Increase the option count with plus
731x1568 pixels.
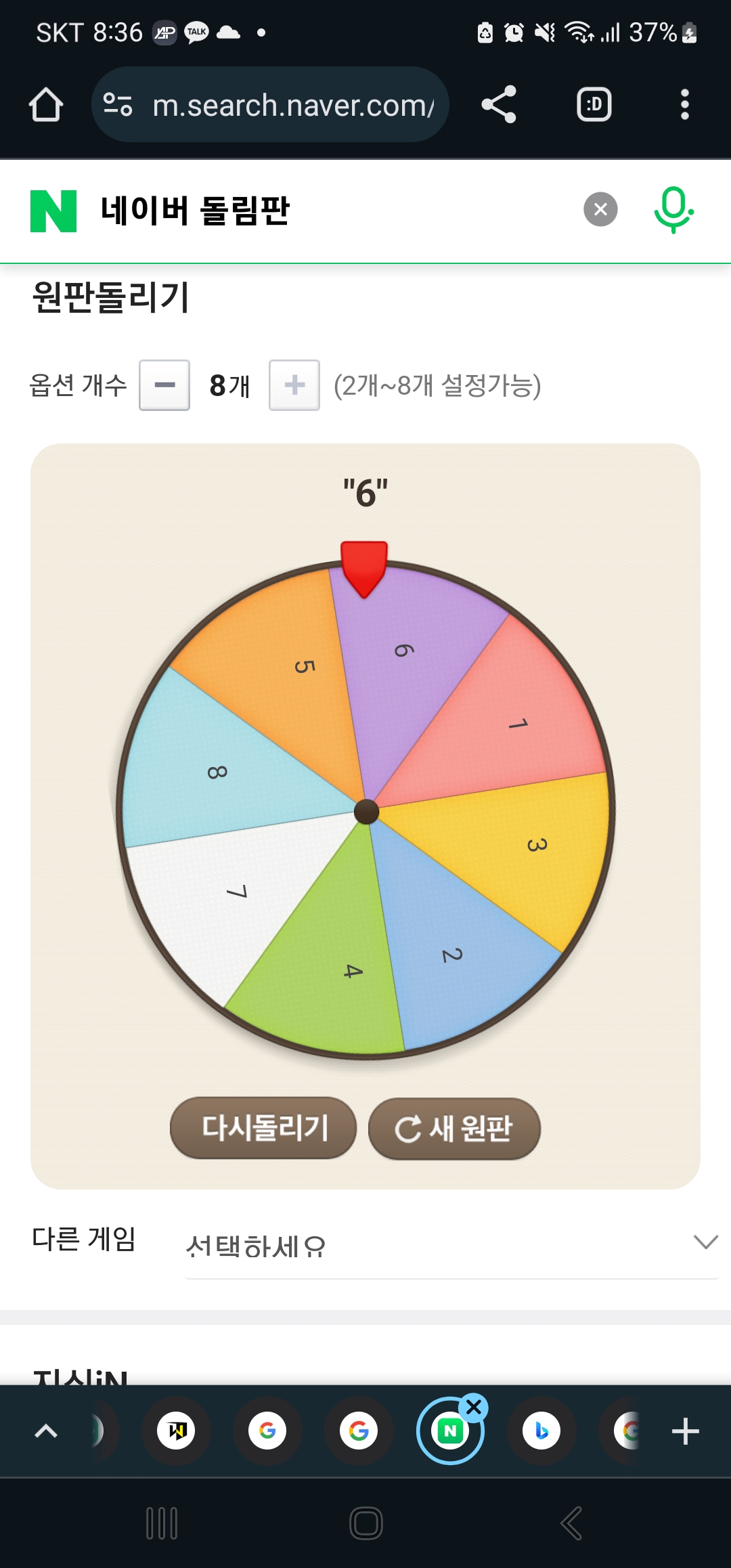(x=294, y=385)
